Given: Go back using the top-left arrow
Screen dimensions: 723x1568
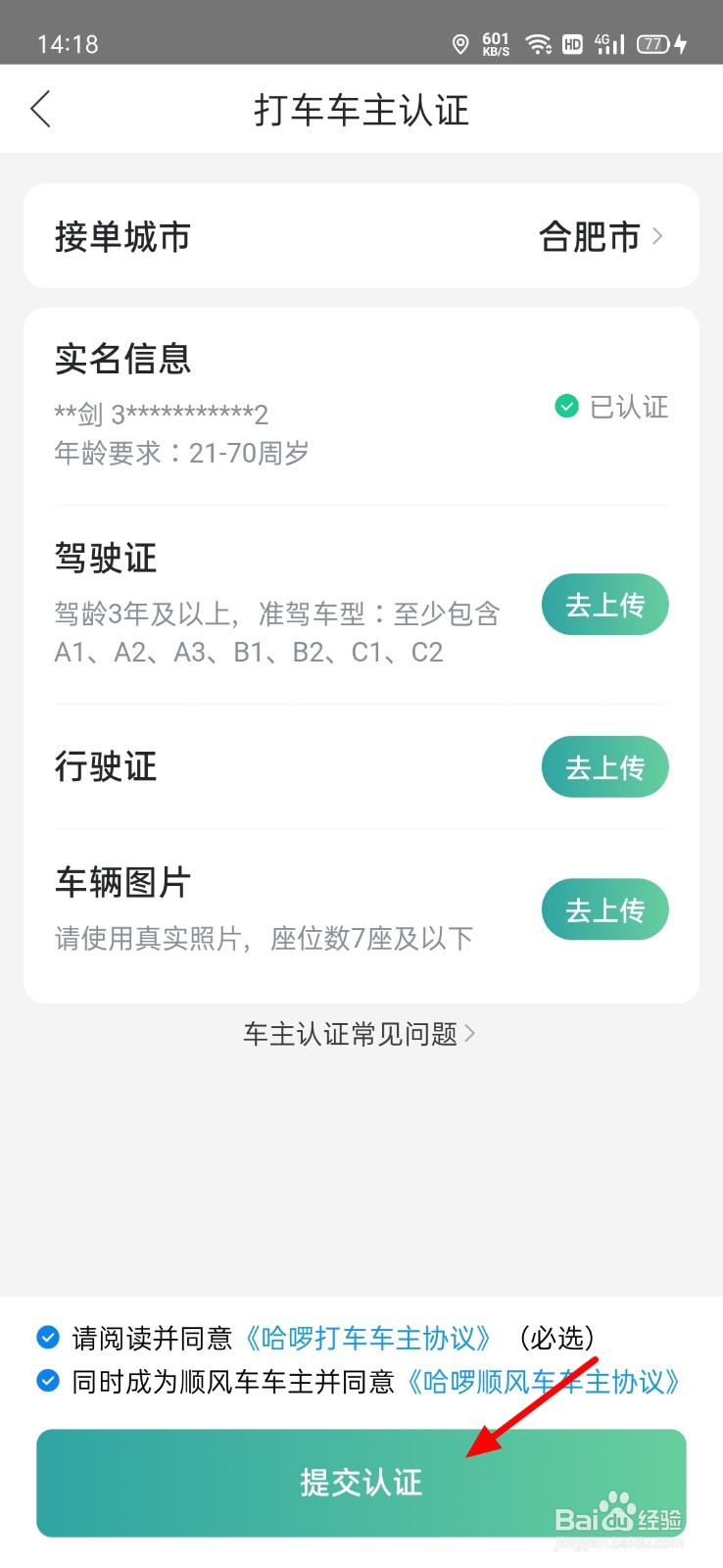Looking at the screenshot, I should (x=40, y=110).
